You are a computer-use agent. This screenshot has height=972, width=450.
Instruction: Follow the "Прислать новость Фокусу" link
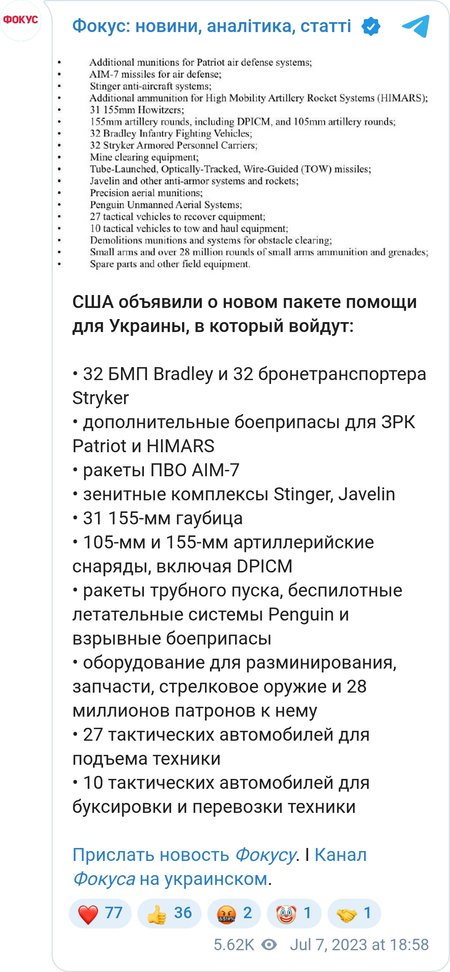point(183,855)
